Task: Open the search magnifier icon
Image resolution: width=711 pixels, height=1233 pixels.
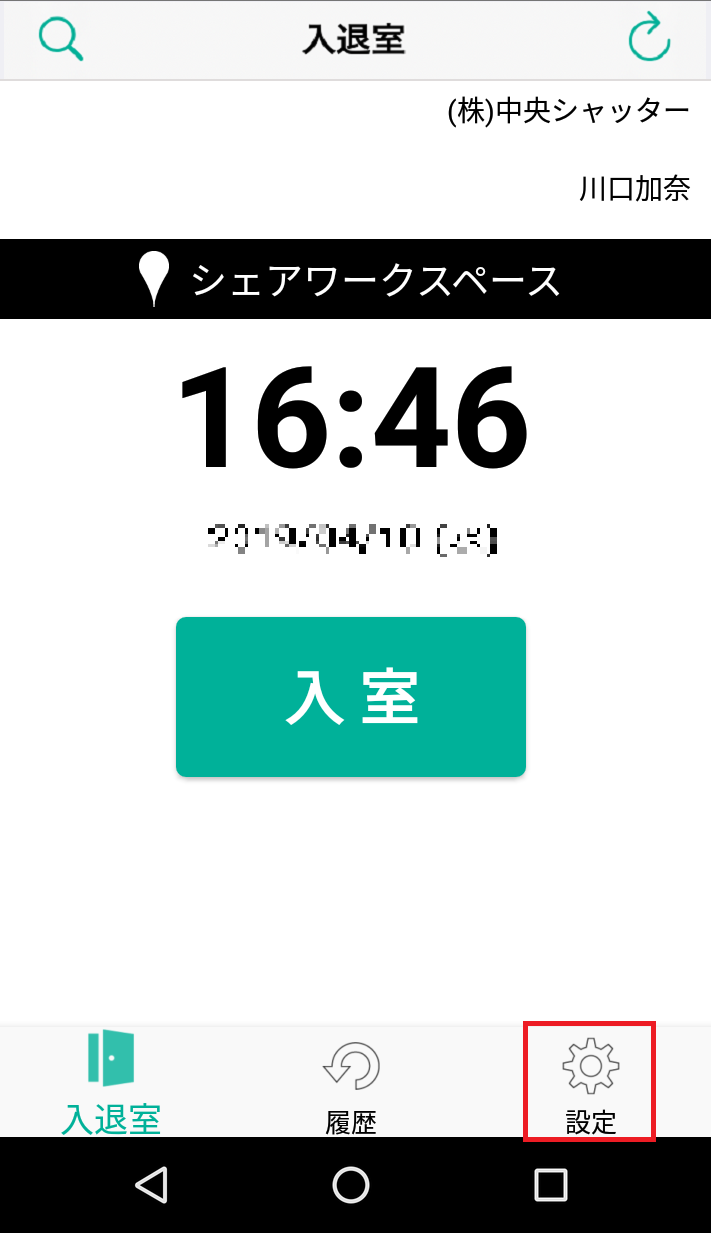Action: (60, 38)
